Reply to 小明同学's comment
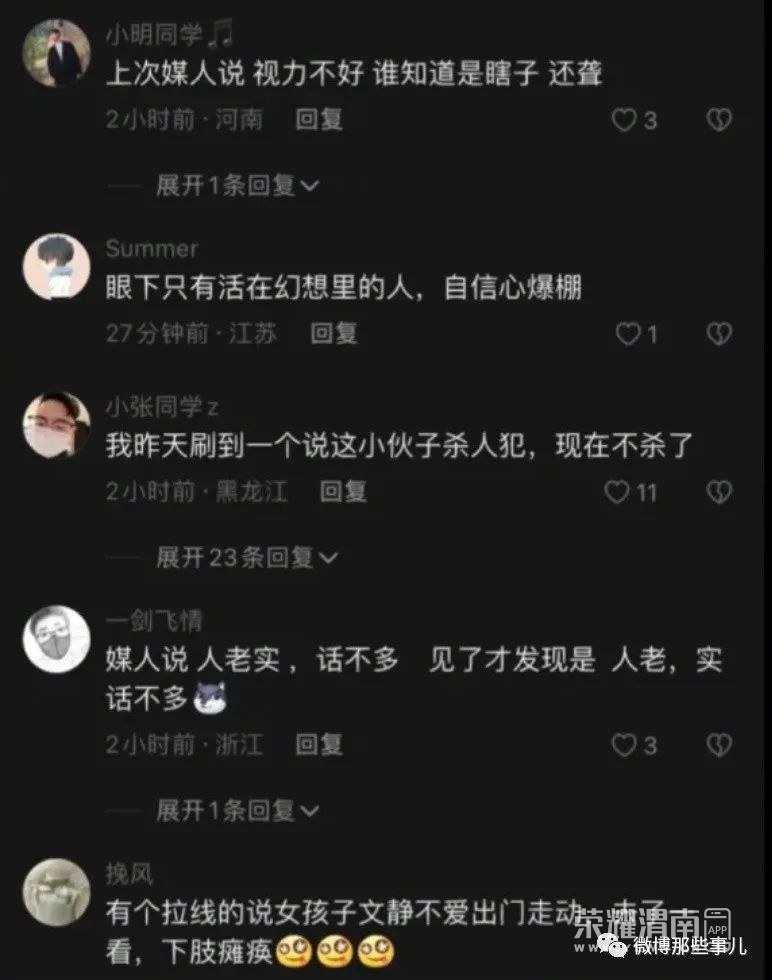The width and height of the screenshot is (772, 980). pyautogui.click(x=319, y=120)
